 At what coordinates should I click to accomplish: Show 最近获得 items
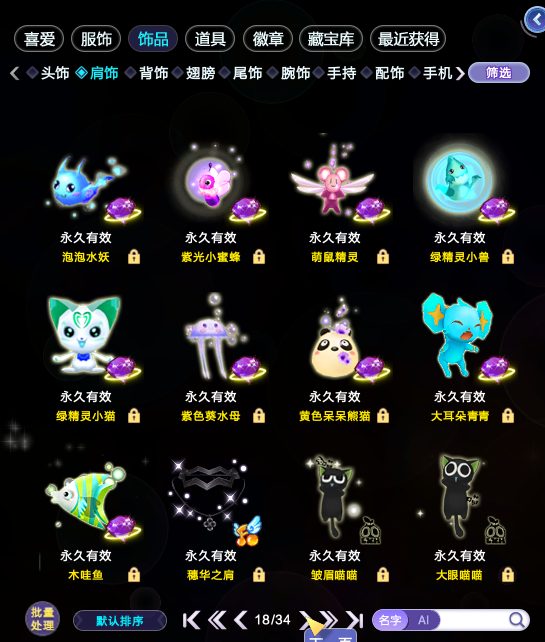(408, 39)
